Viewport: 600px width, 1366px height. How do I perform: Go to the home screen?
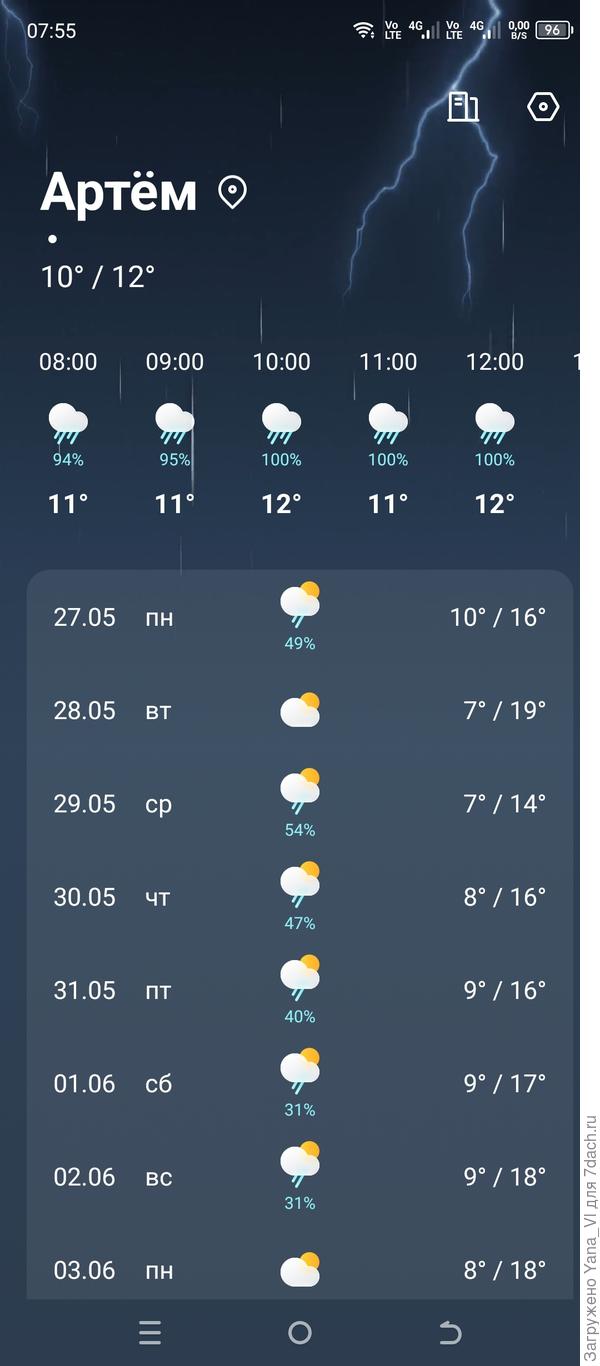pos(299,1332)
